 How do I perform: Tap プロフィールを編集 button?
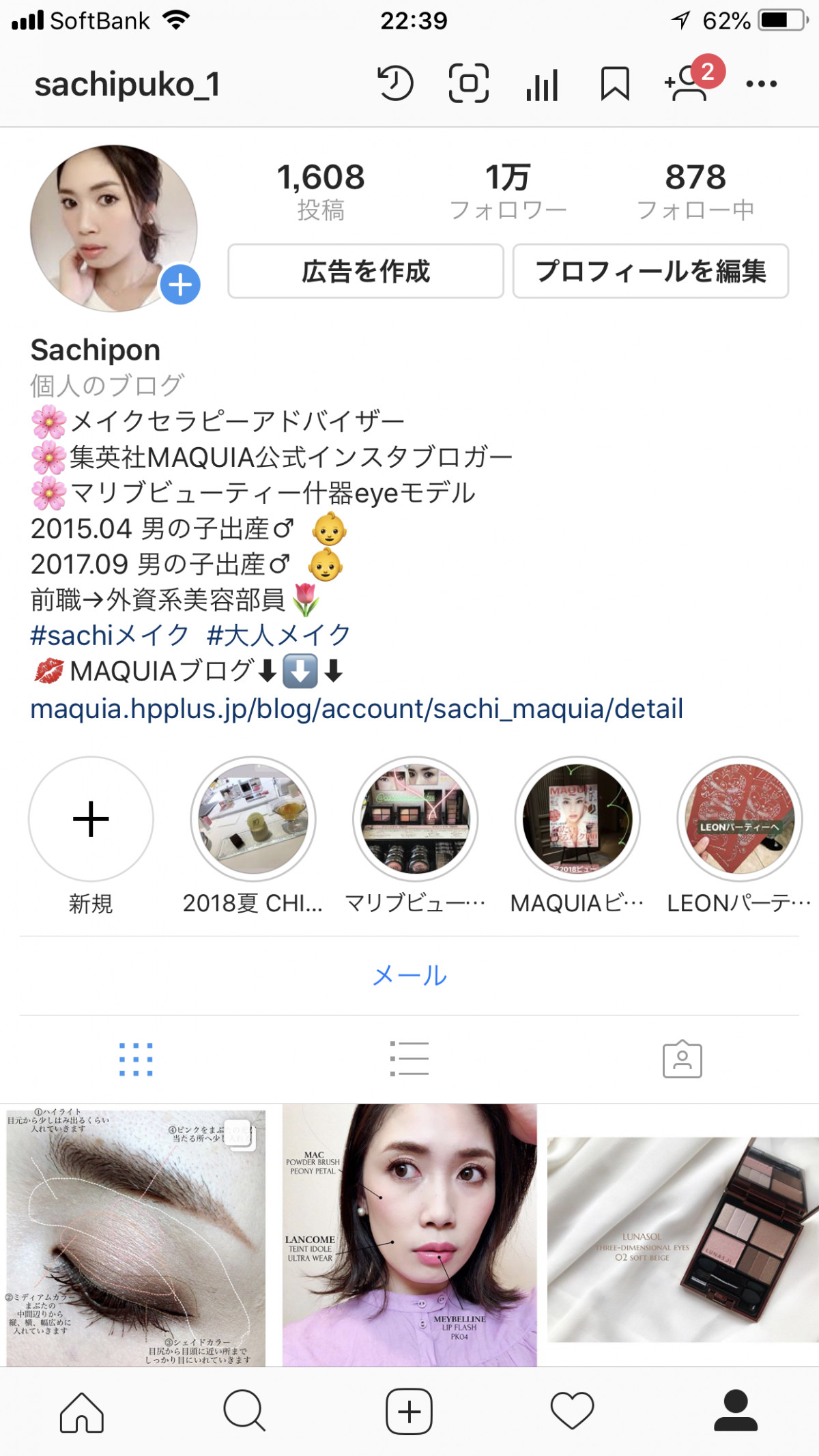tap(650, 271)
